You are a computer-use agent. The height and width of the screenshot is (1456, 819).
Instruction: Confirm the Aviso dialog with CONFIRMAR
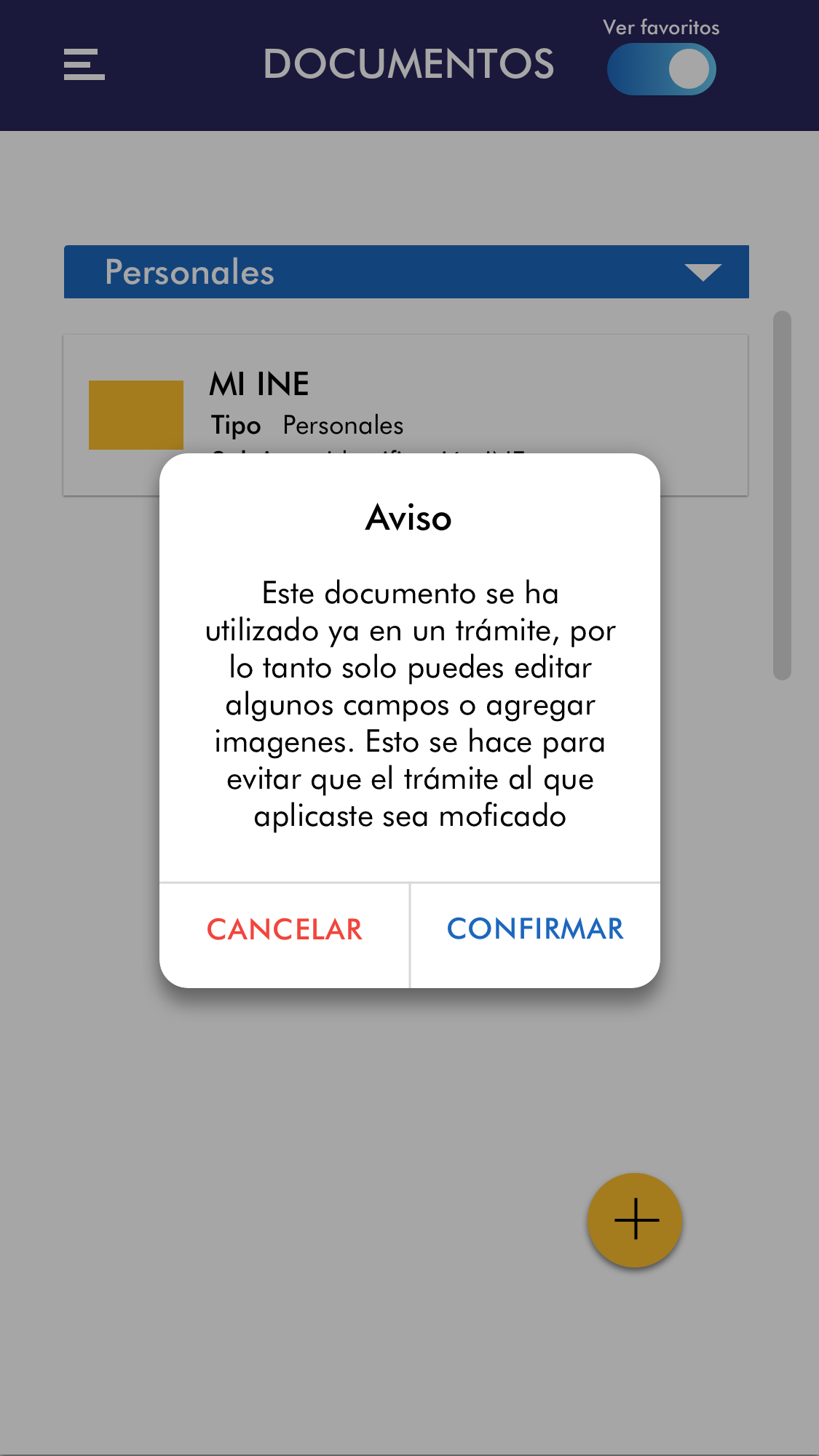pos(535,930)
